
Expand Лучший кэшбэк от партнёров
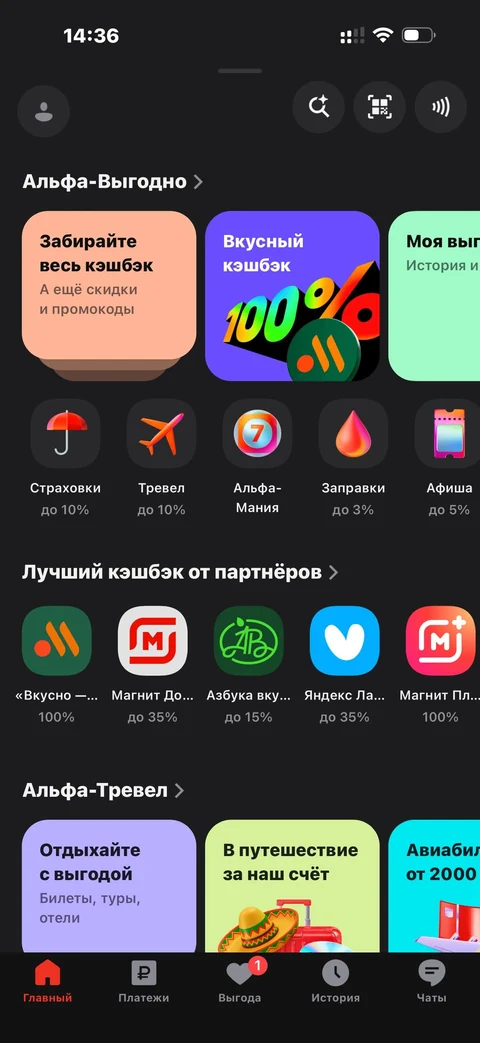coord(180,572)
